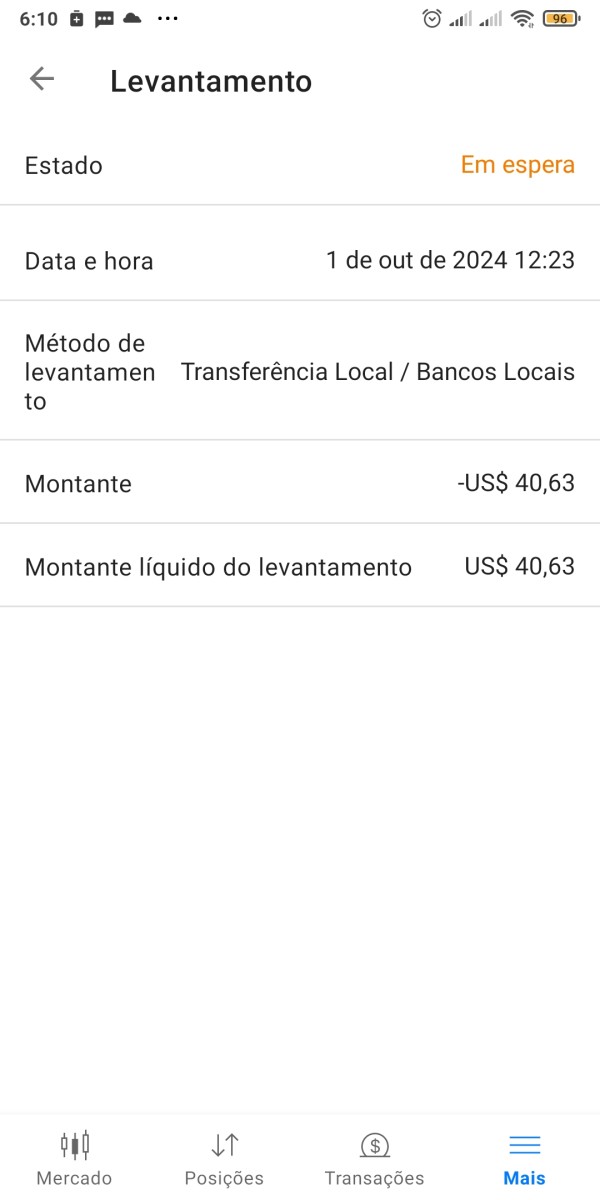Switch to the Mercado tab
The image size is (600, 1200).
coord(74,1158)
